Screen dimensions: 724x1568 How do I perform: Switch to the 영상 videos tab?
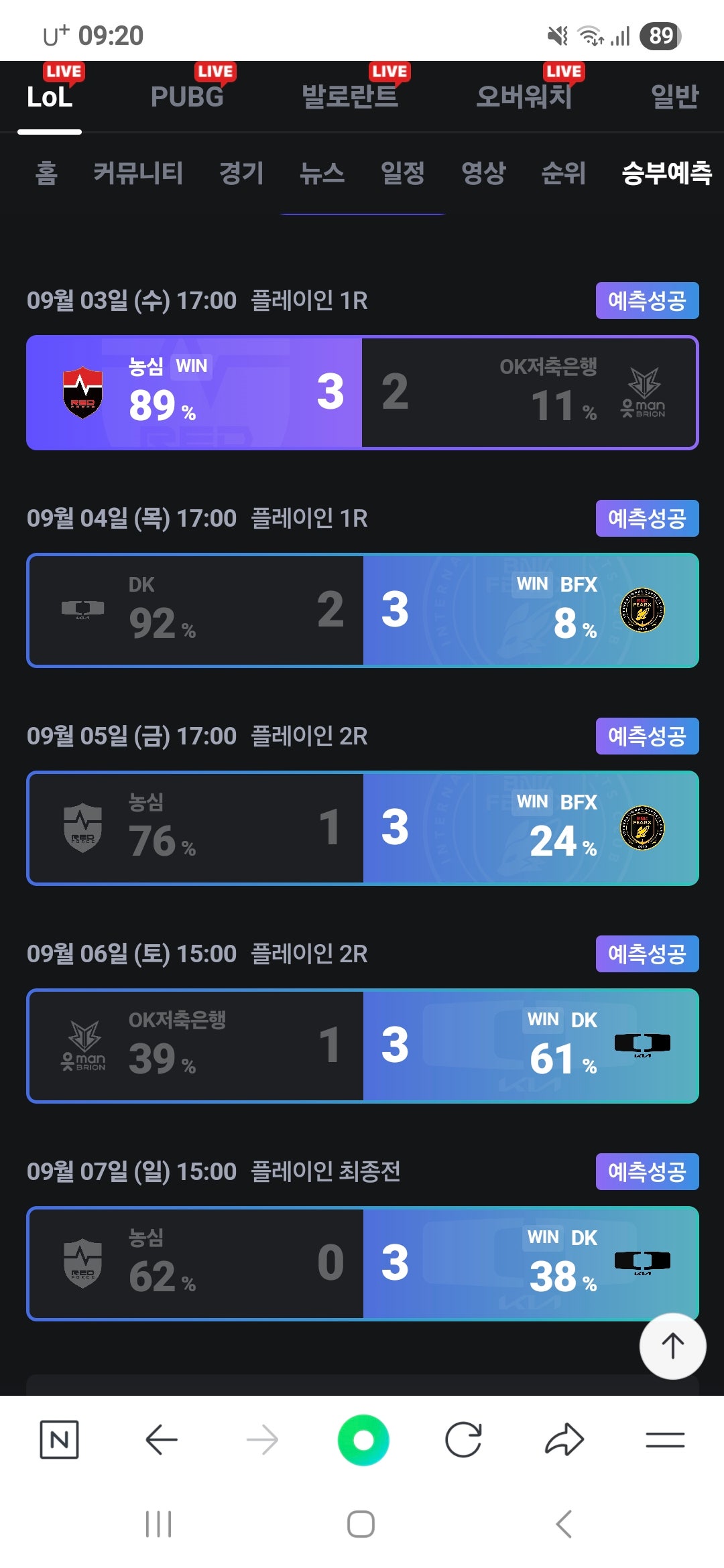click(483, 173)
